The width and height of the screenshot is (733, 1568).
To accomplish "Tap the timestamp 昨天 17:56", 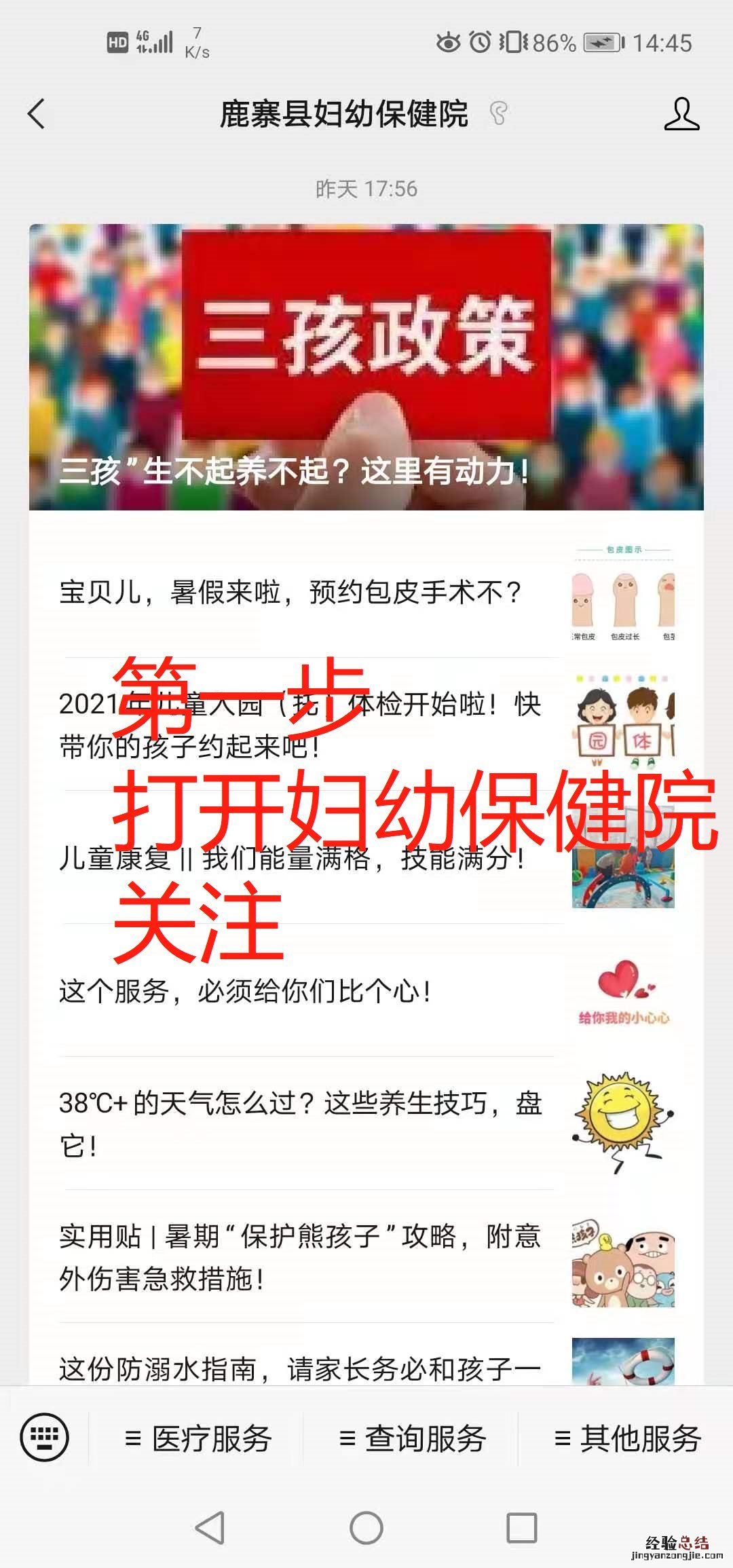I will 366,190.
